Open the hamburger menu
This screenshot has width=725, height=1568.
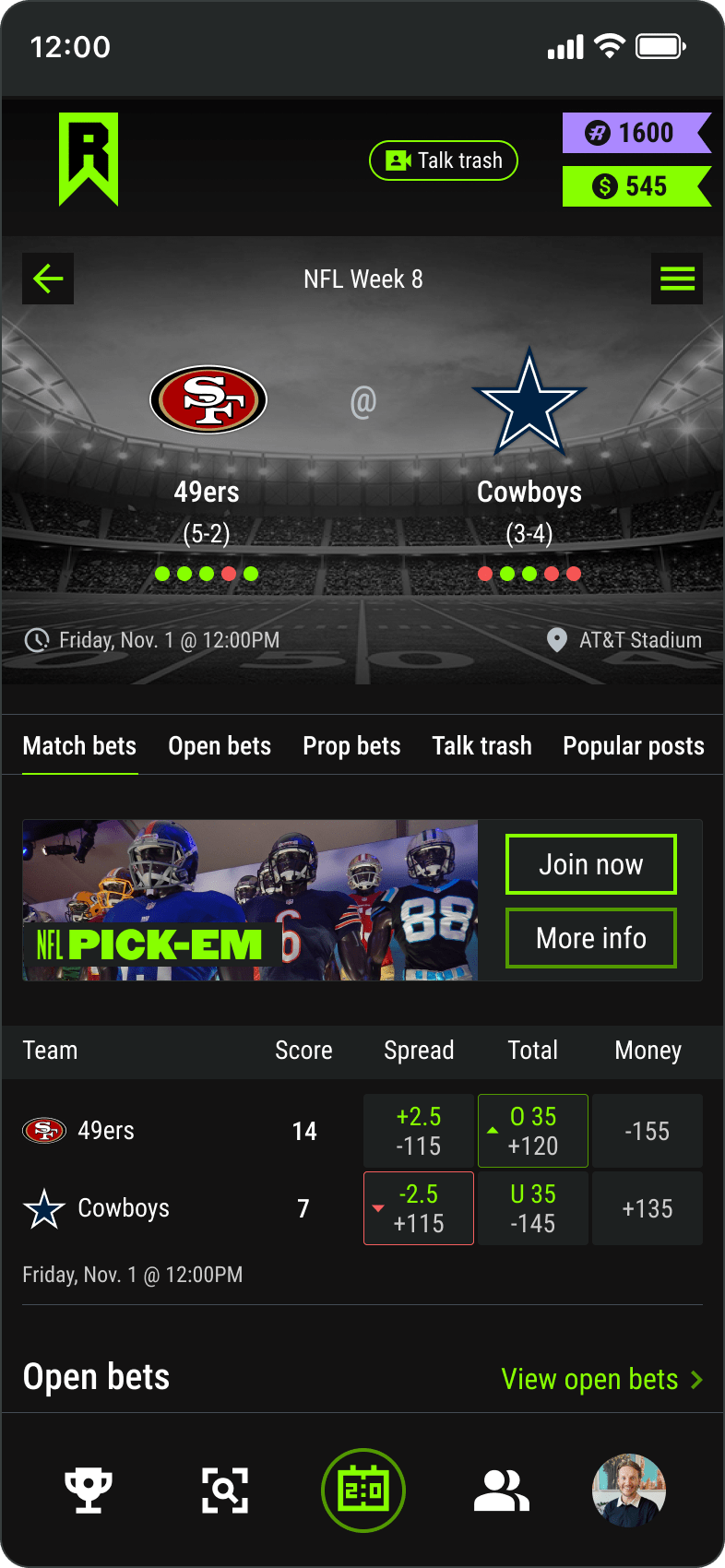click(x=676, y=279)
